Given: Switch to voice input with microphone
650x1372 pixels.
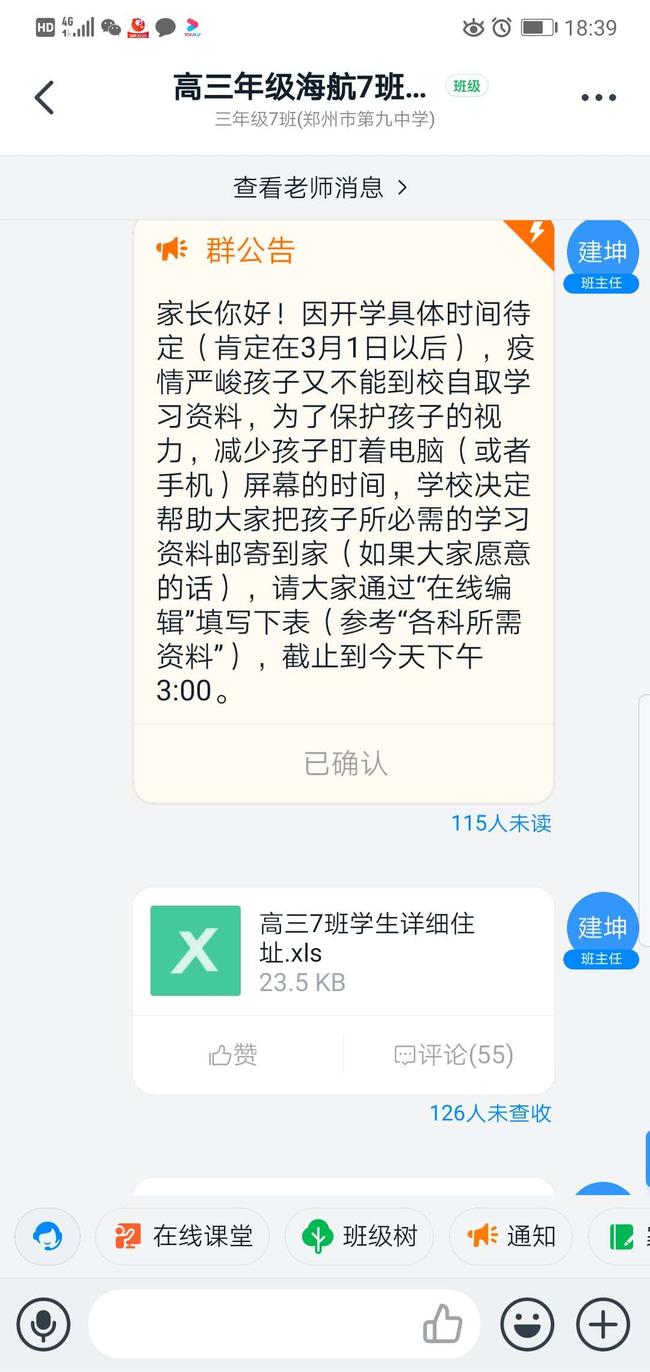Looking at the screenshot, I should coord(43,1325).
